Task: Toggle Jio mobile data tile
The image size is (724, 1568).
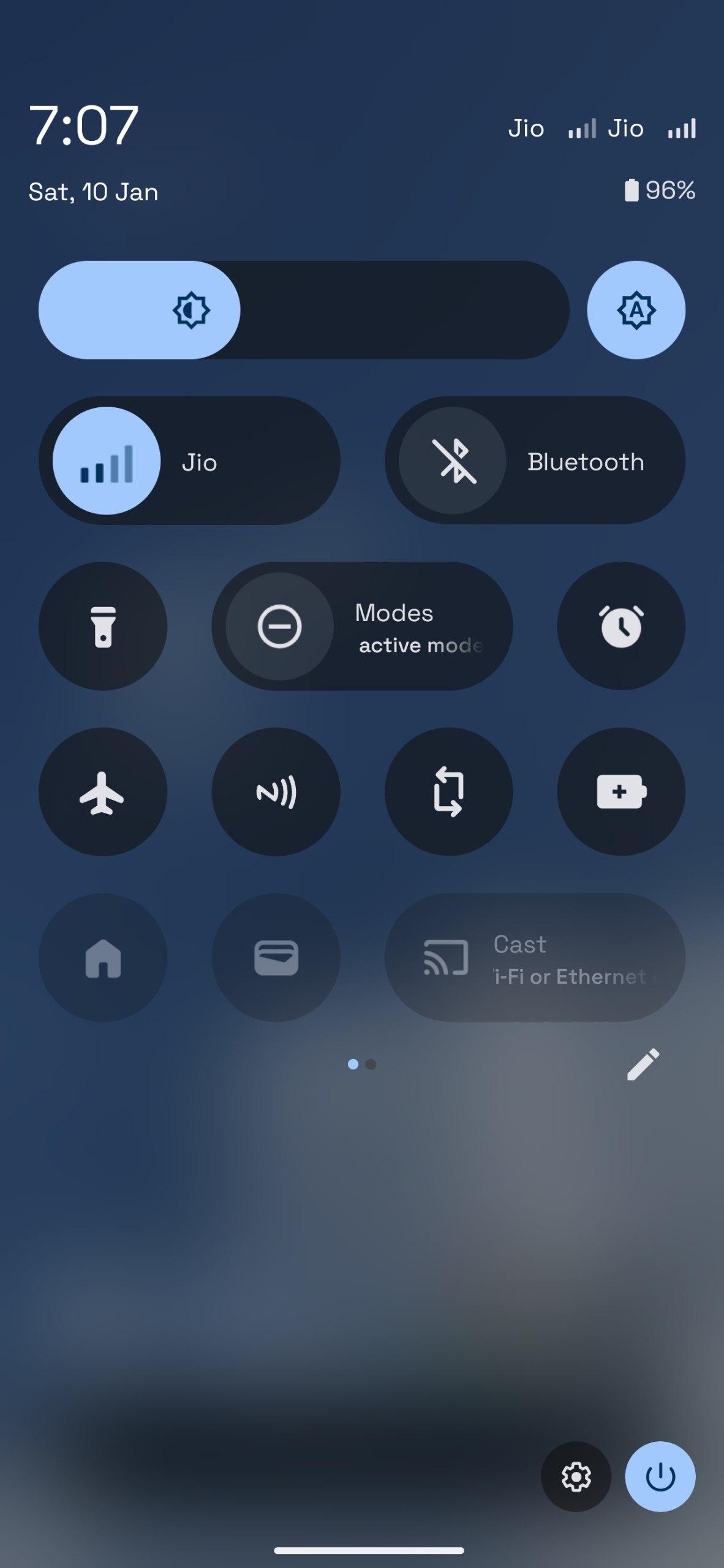Action: coord(107,461)
